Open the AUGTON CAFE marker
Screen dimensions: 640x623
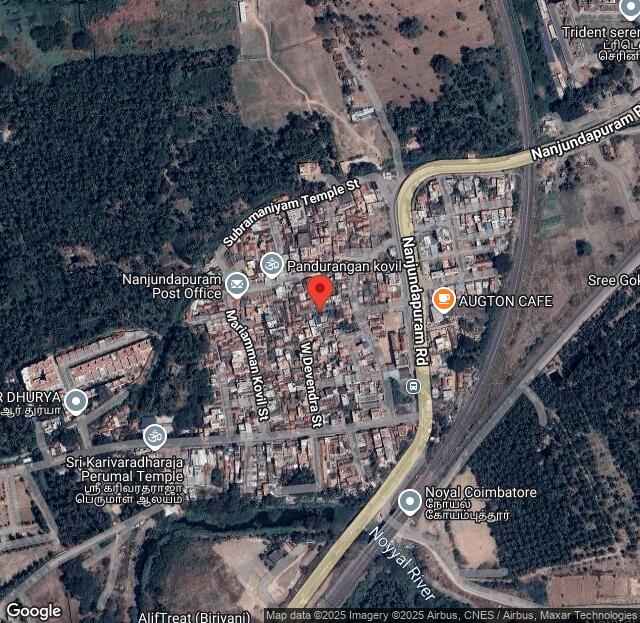tap(444, 299)
